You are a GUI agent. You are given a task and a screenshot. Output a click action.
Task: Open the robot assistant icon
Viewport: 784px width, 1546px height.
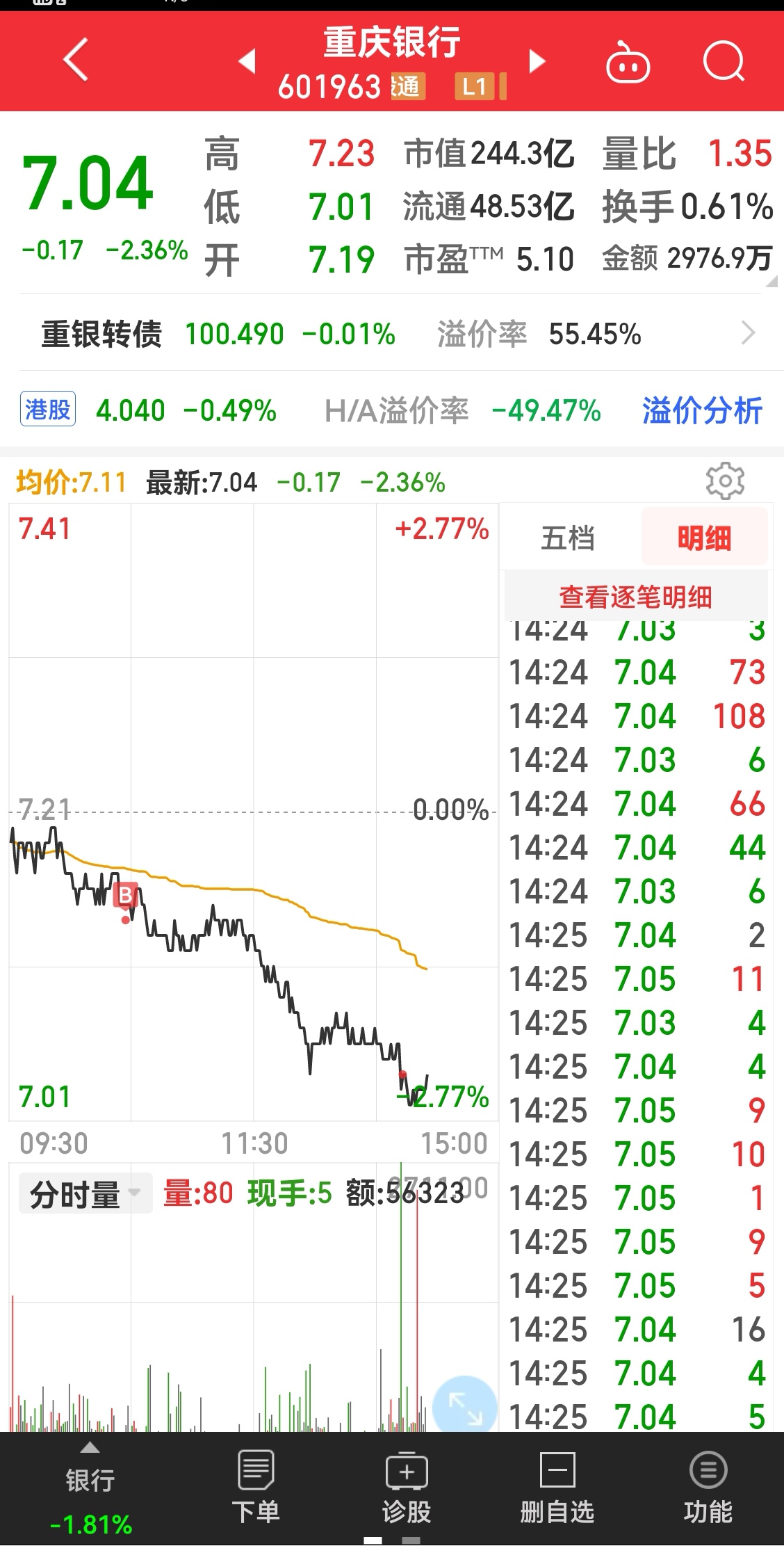tap(628, 63)
